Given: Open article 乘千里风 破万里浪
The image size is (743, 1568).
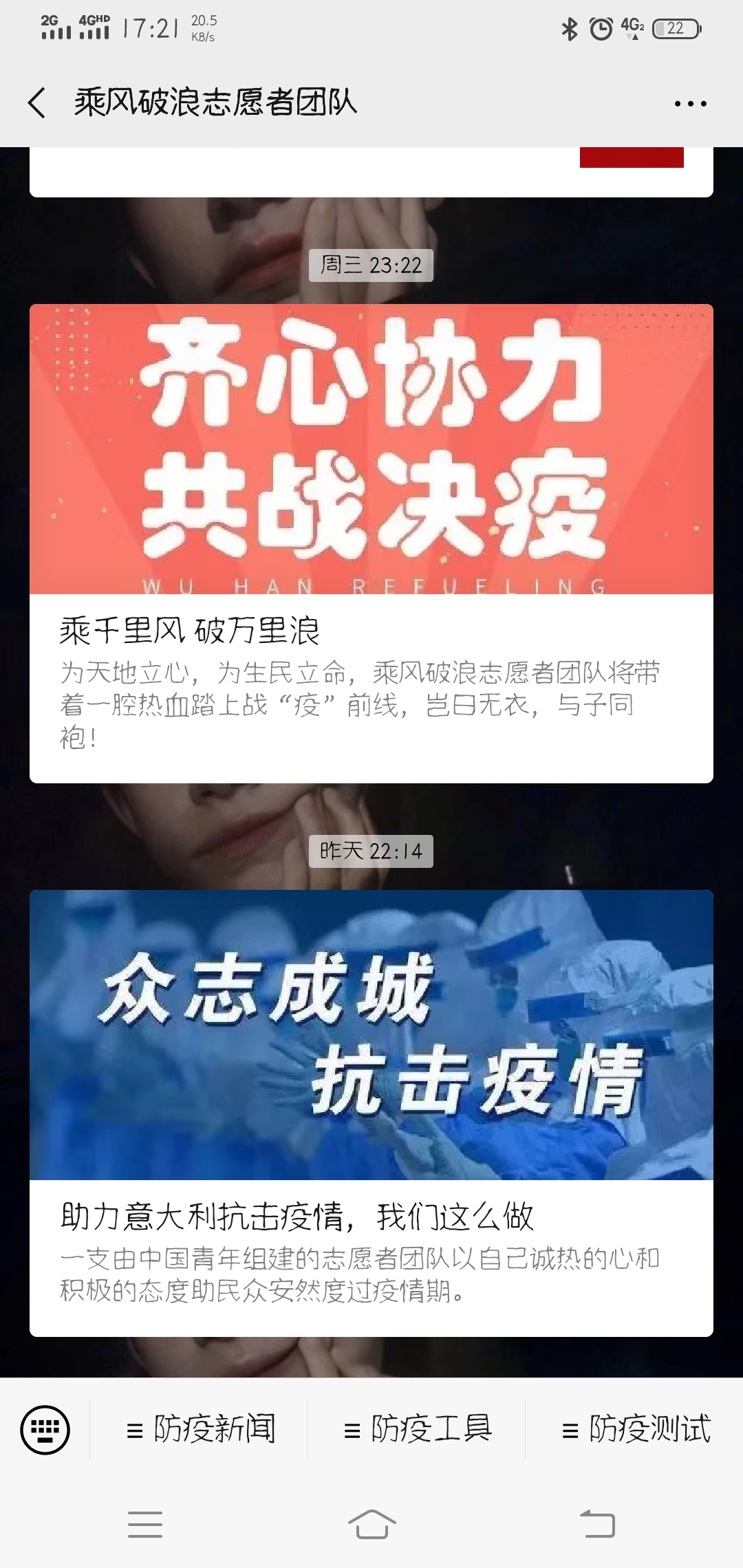Looking at the screenshot, I should (x=371, y=543).
